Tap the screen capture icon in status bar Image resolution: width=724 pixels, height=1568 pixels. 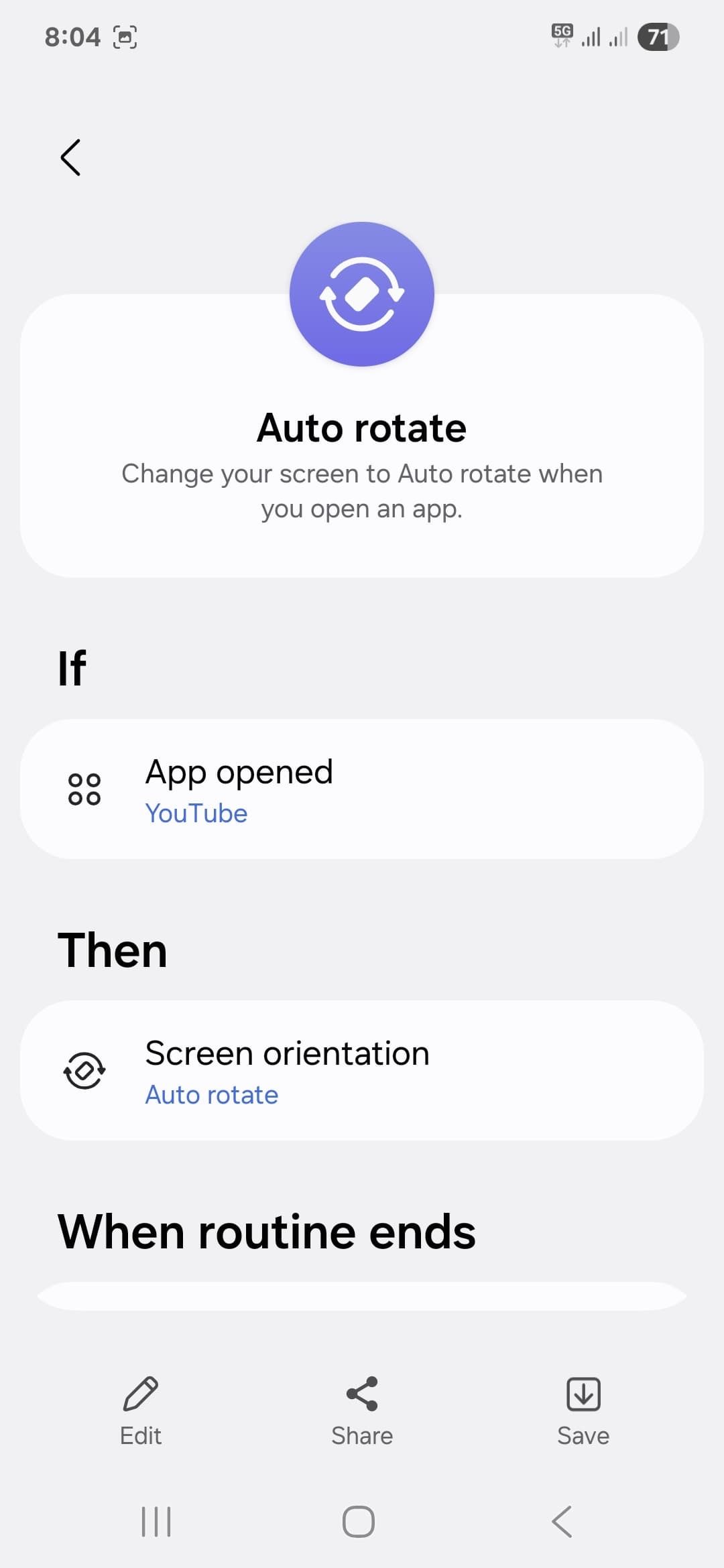tap(126, 37)
